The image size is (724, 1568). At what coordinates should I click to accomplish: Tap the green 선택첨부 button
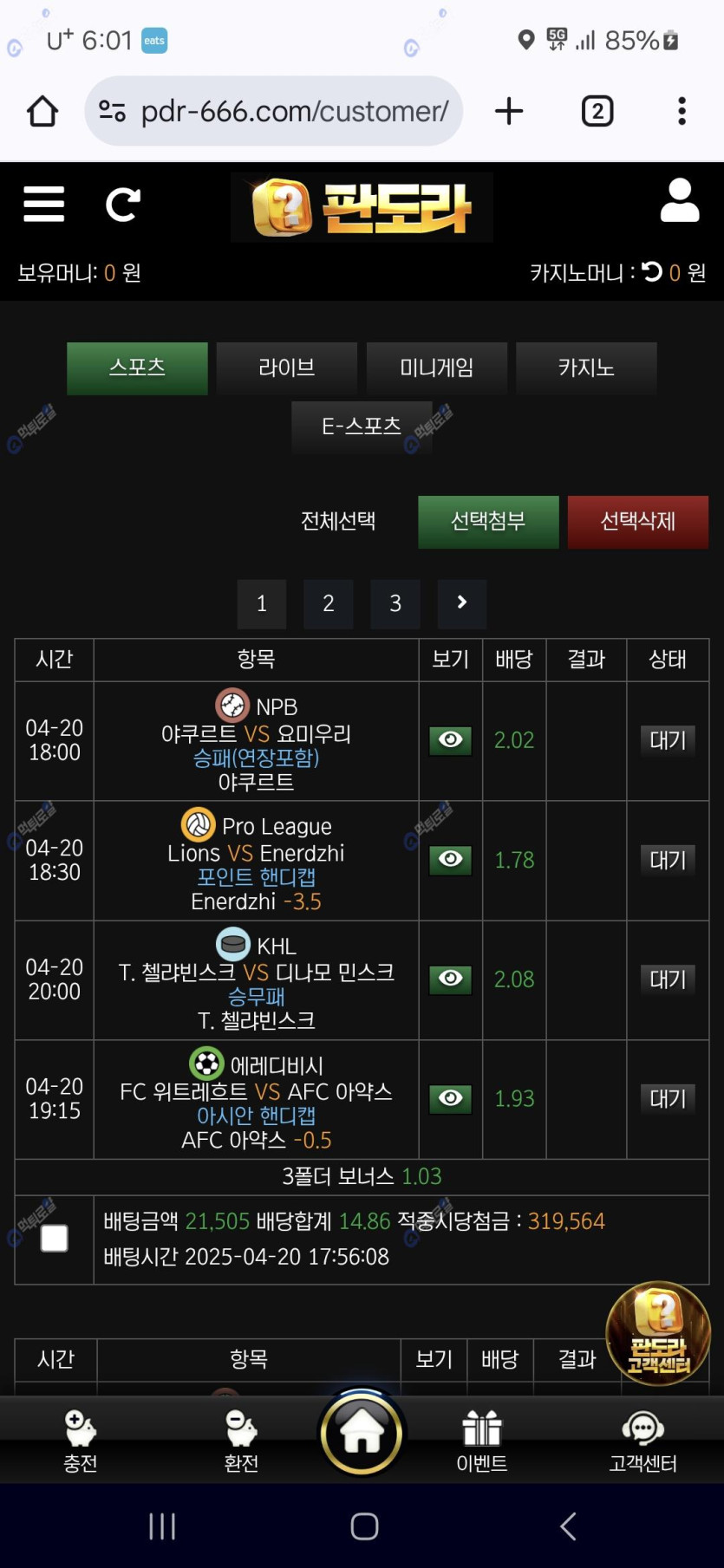point(488,521)
